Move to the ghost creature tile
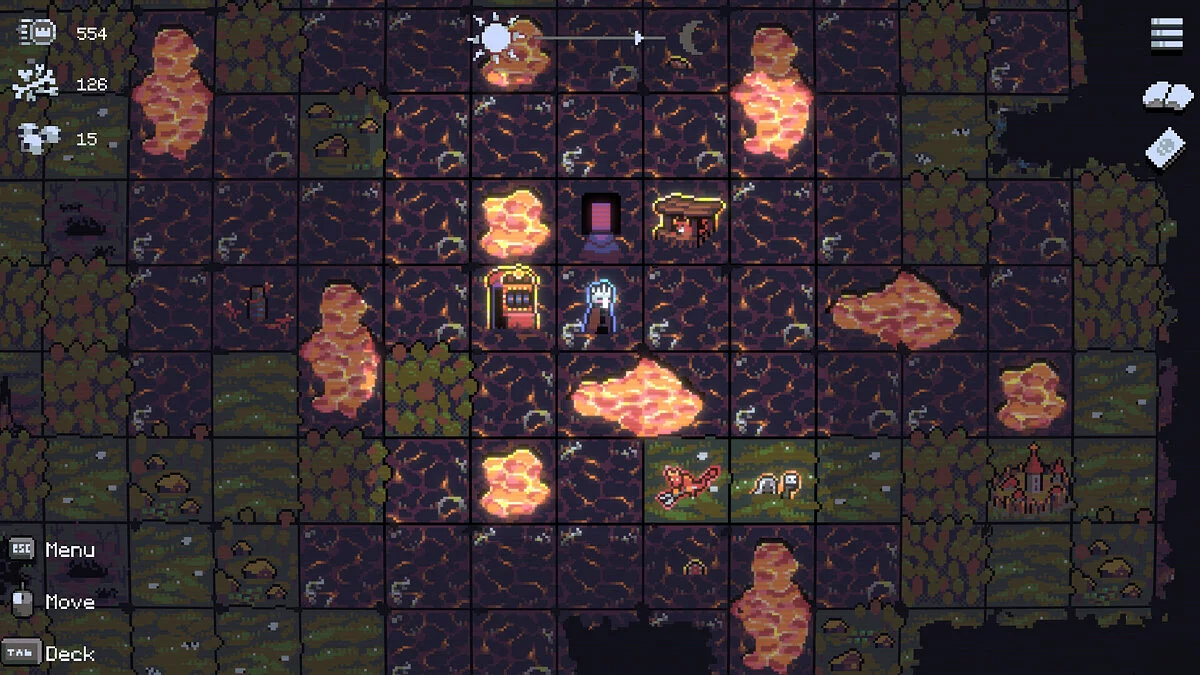This screenshot has width=1200, height=675. point(779,484)
